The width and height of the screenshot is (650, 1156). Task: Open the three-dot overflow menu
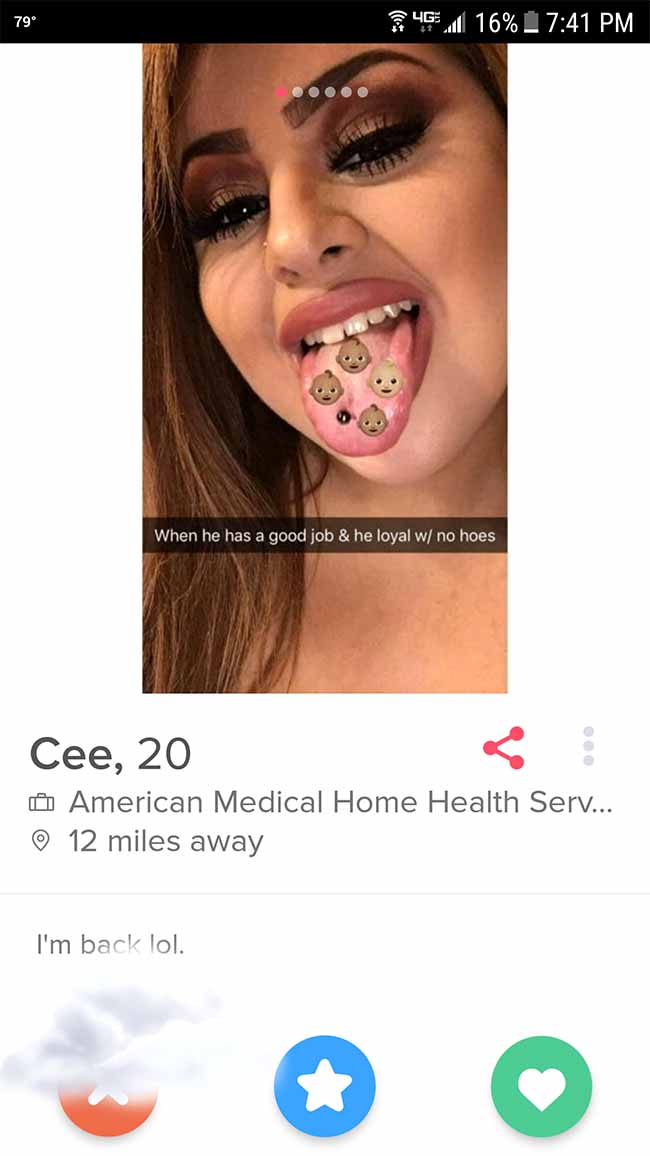588,746
